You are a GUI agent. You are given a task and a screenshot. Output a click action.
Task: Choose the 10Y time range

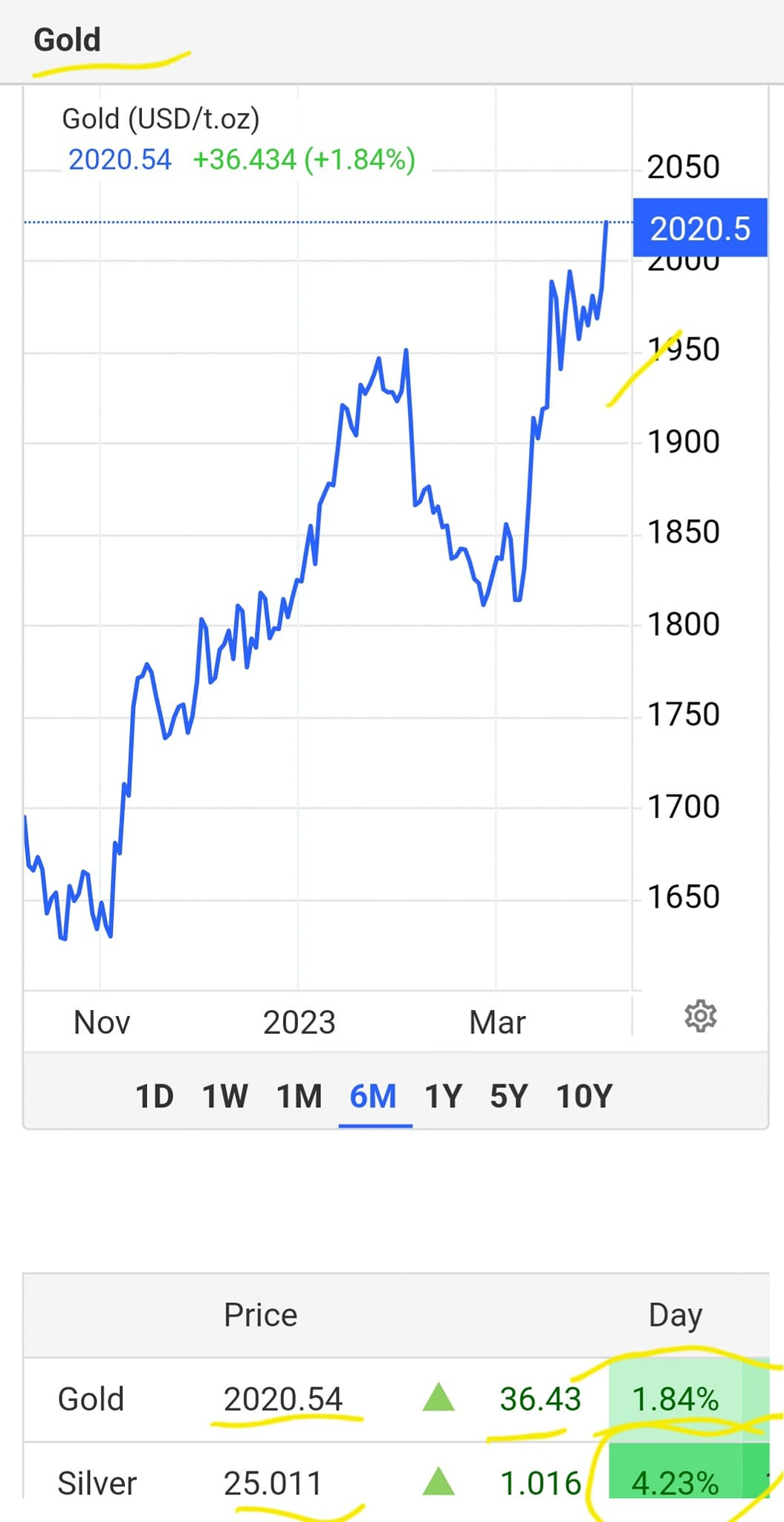(585, 1096)
